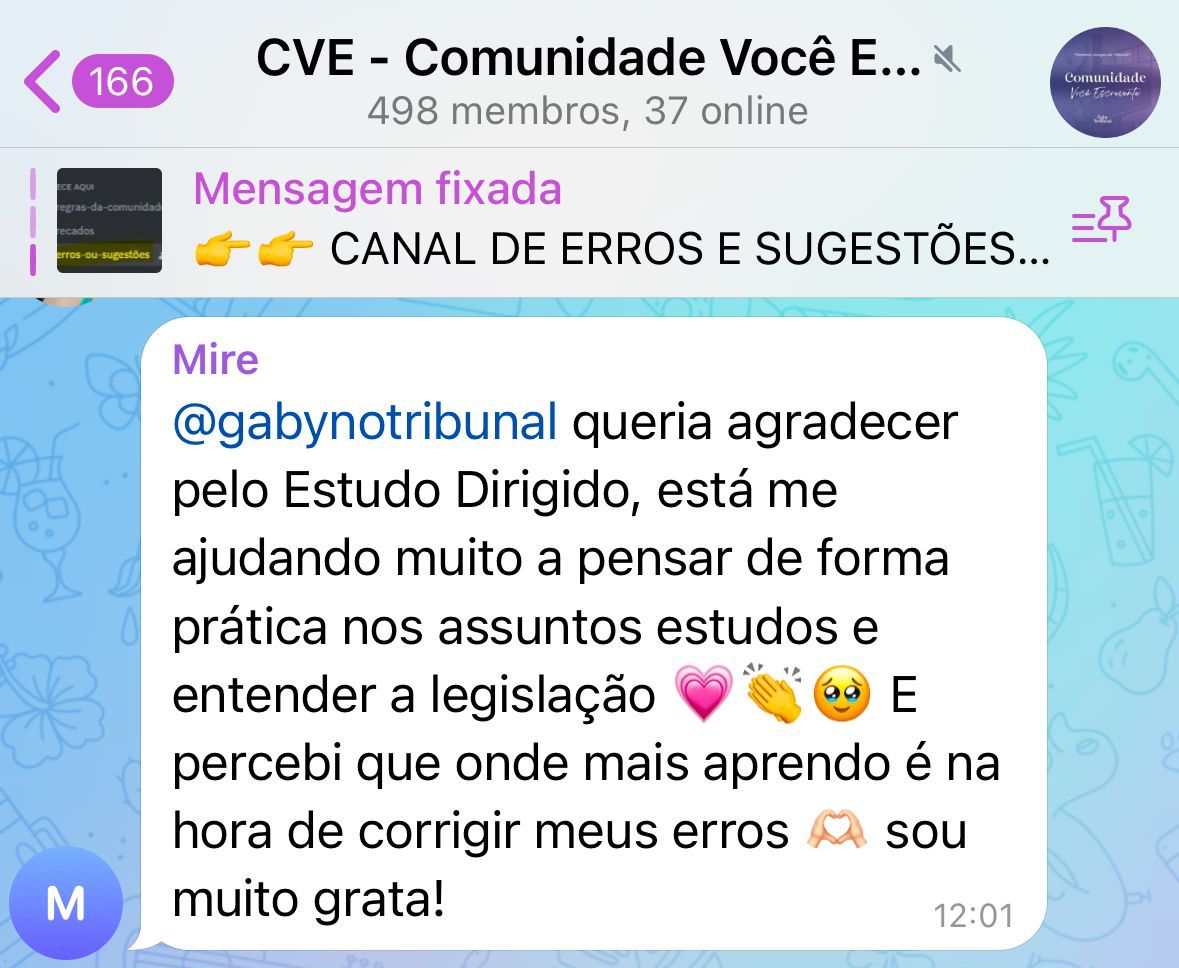Screen dimensions: 1179x968
Task: Open the pinned message about erros e sugestões
Action: click(x=620, y=222)
